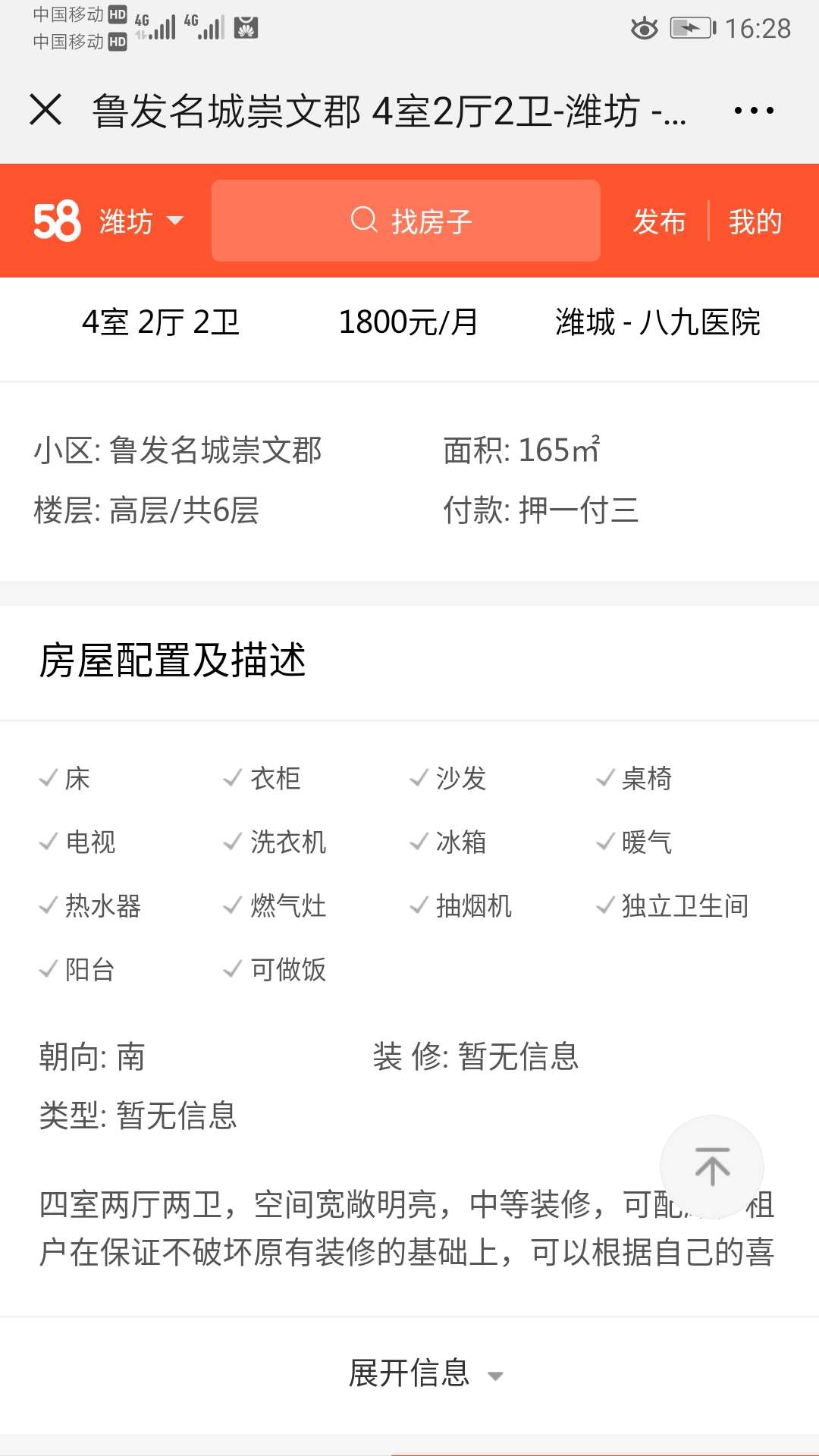
Task: Go to the 我的 account page
Action: 755,221
